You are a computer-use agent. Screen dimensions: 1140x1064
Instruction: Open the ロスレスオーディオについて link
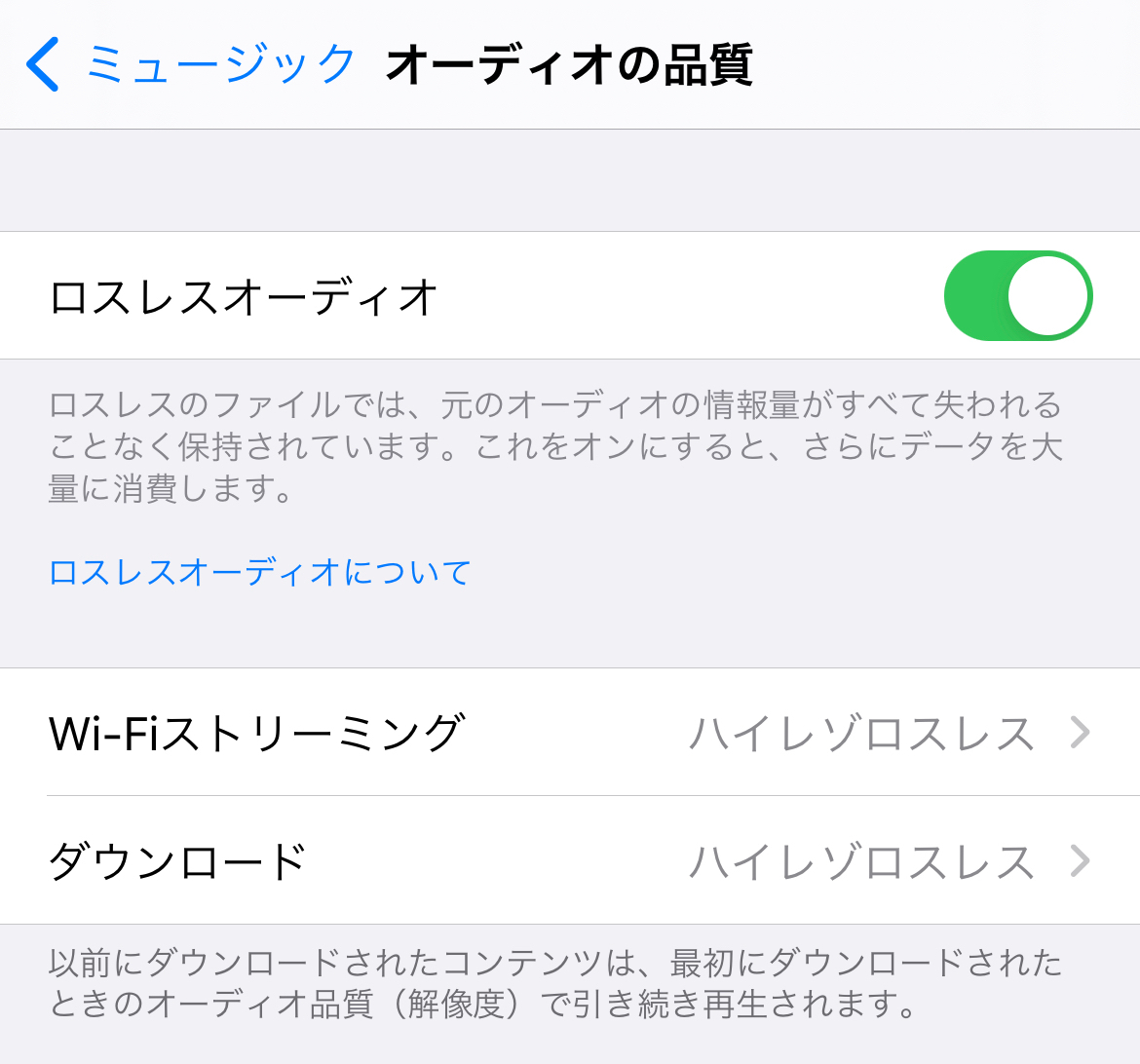point(260,572)
